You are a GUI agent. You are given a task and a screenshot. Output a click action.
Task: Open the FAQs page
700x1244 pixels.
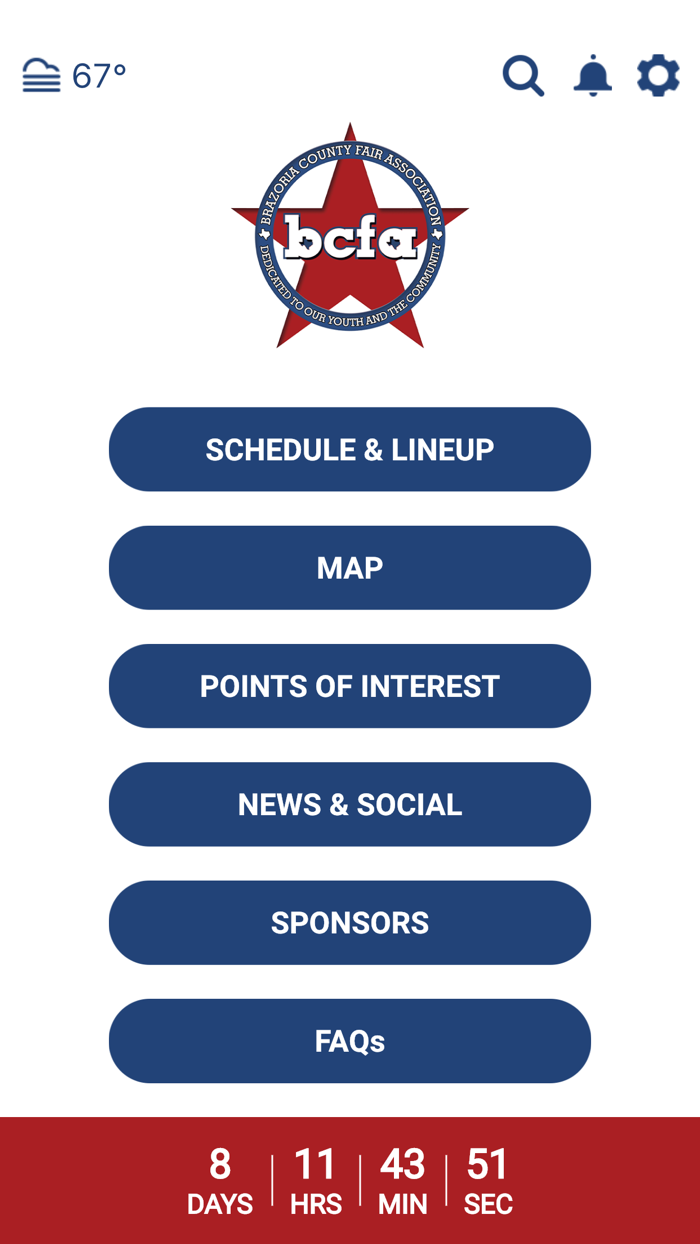pos(350,1041)
